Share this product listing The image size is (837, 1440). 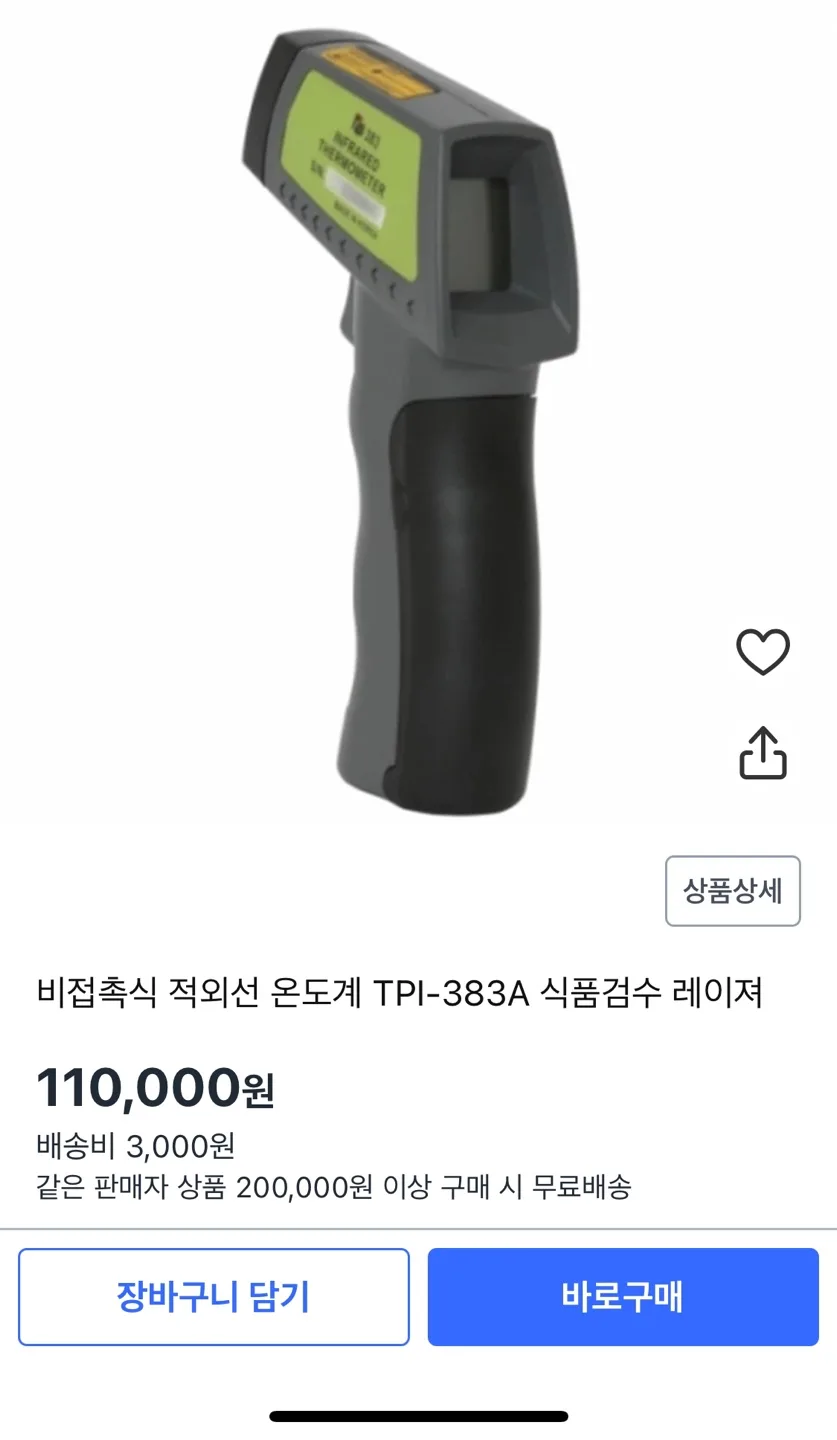click(x=763, y=753)
